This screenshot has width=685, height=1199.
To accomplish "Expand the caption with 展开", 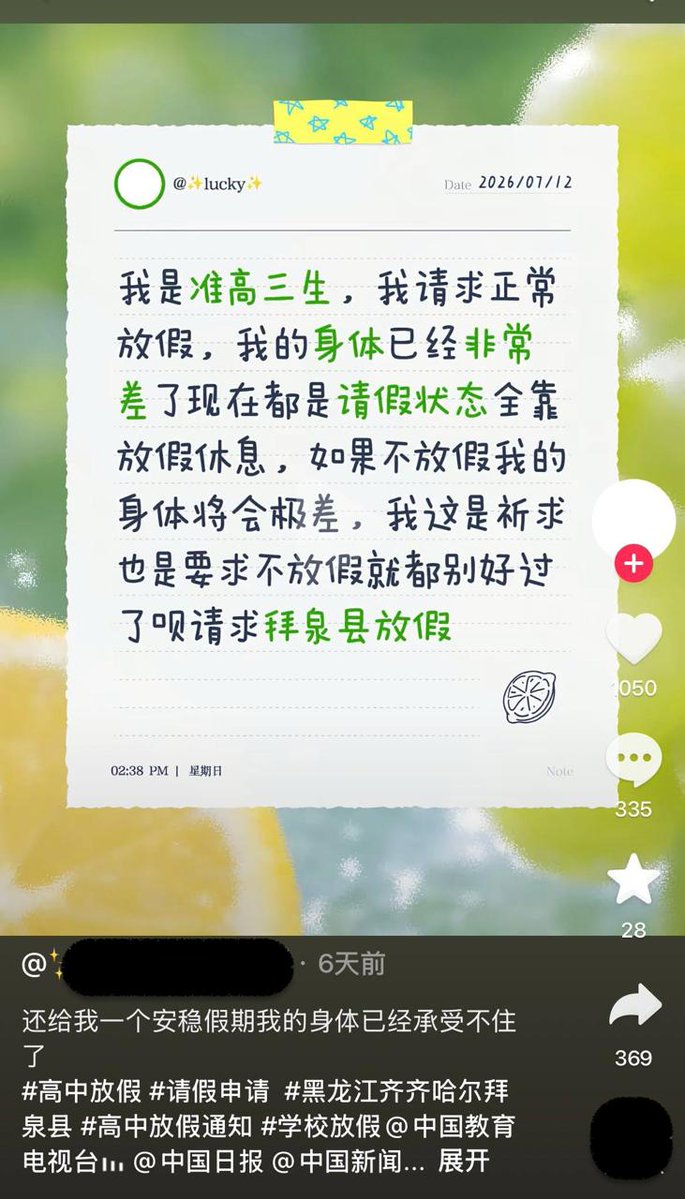I will pos(463,1161).
